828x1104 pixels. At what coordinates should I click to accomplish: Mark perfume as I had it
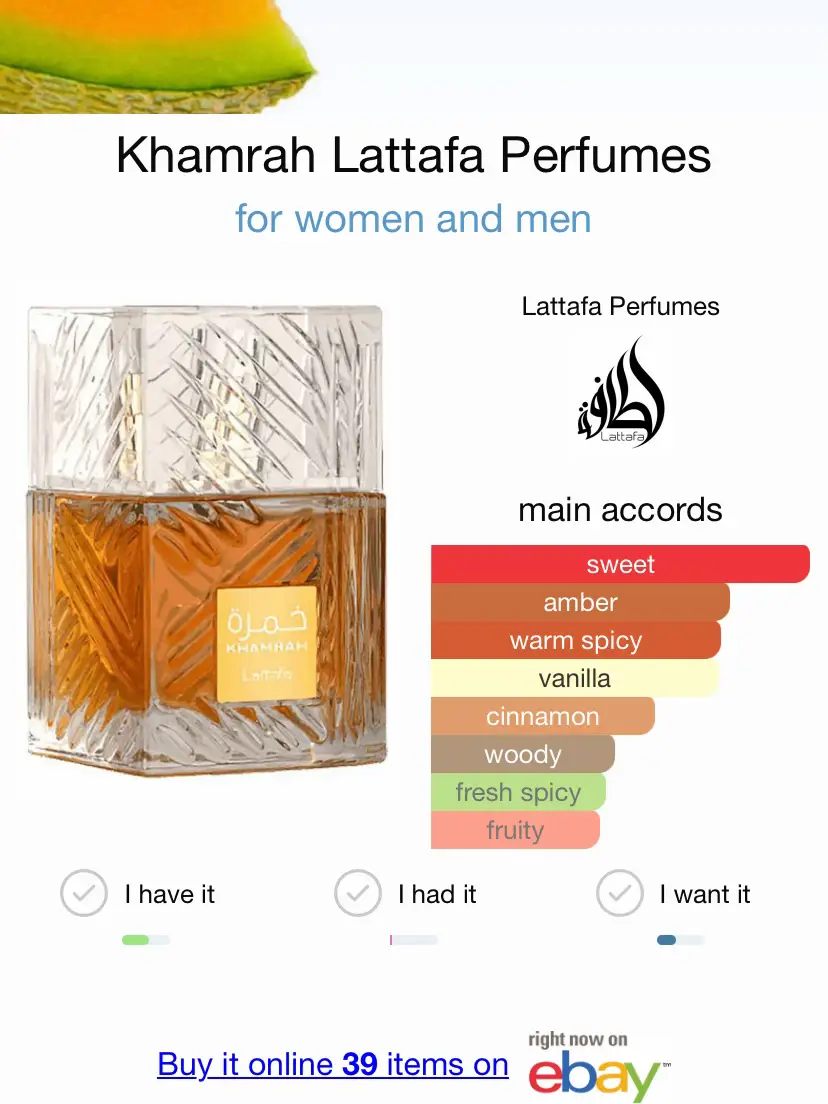(x=358, y=893)
